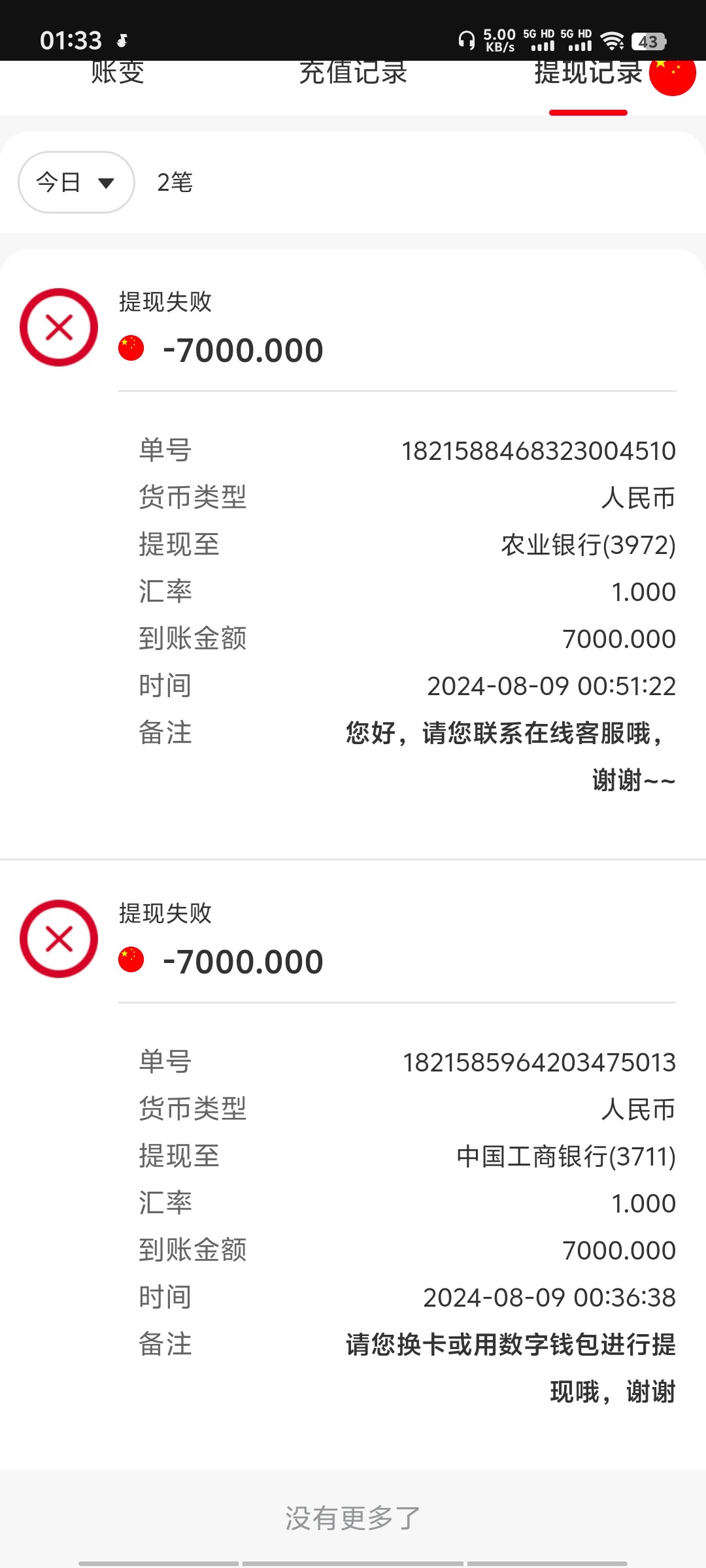Click the red failure X icon on first record

pos(58,326)
